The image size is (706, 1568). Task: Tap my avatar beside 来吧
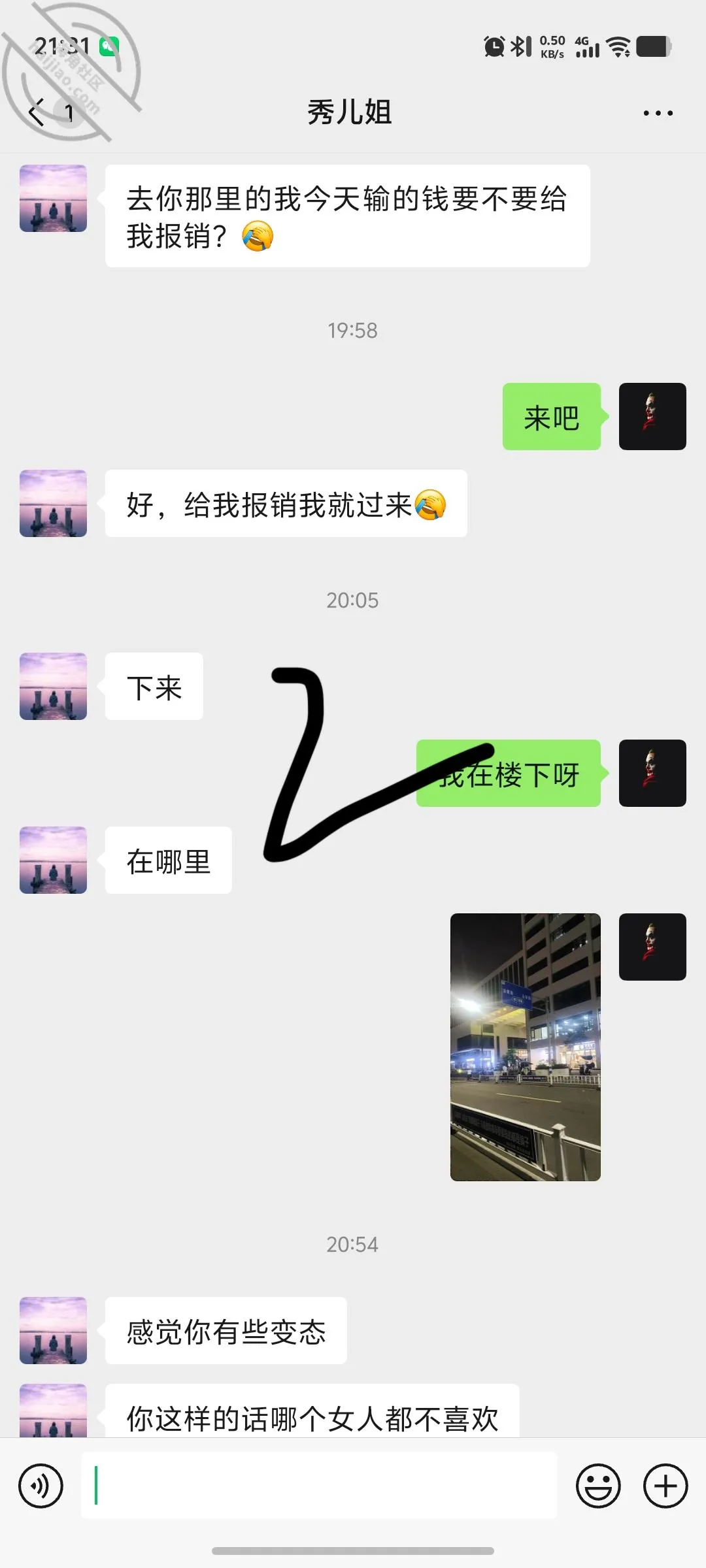pyautogui.click(x=652, y=416)
